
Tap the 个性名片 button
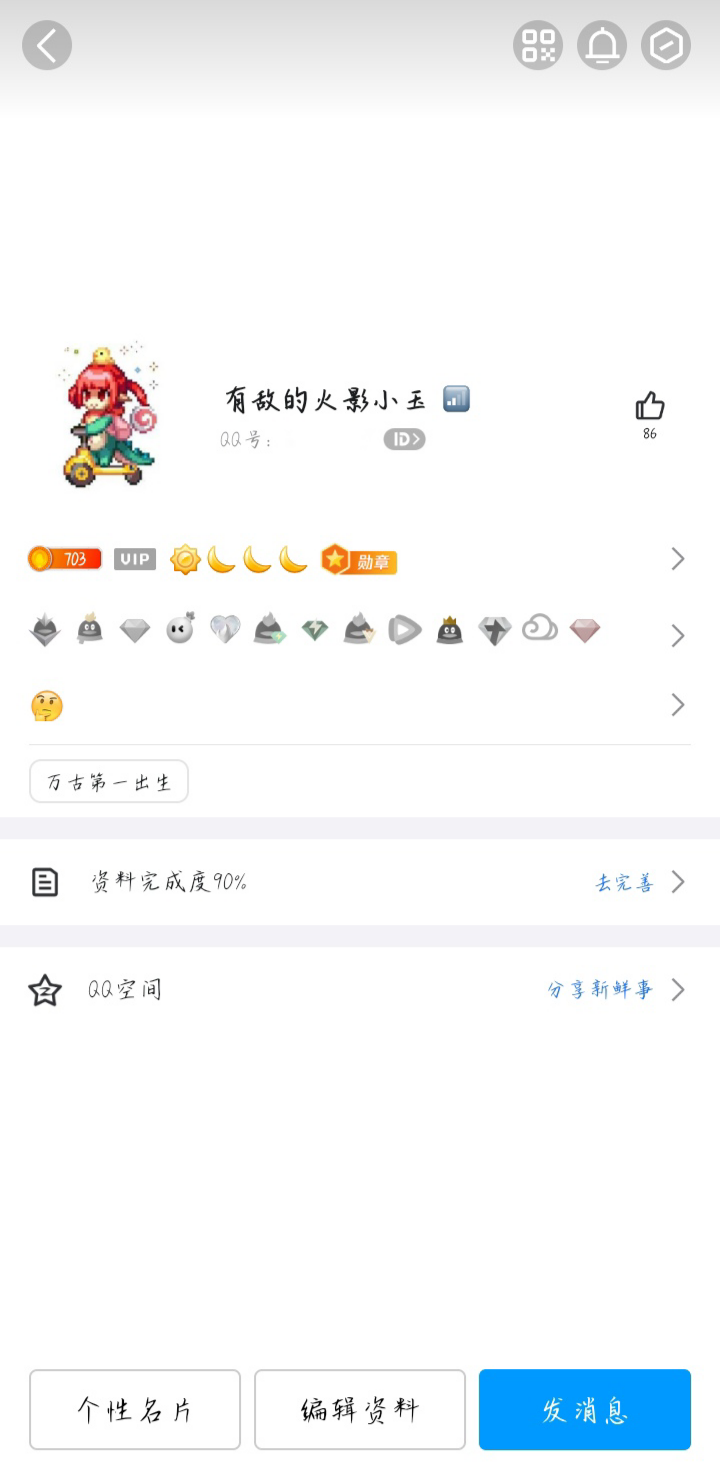point(135,1409)
